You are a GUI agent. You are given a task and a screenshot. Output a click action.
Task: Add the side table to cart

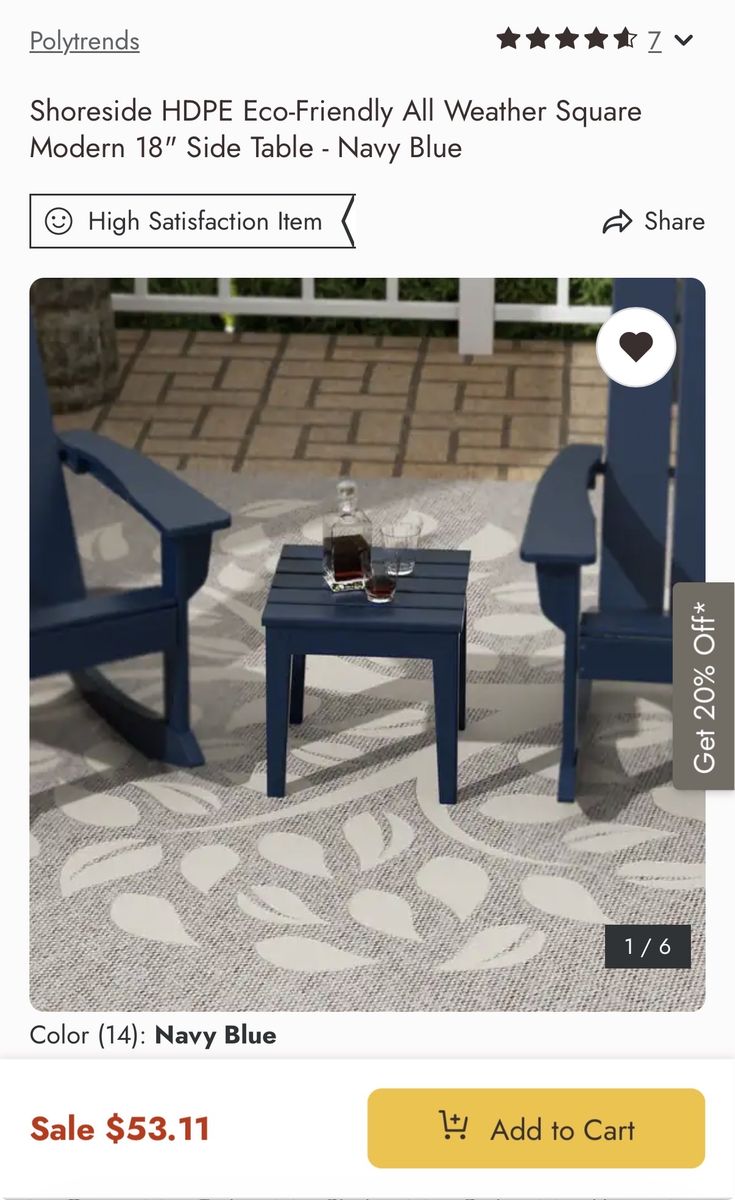click(536, 1128)
